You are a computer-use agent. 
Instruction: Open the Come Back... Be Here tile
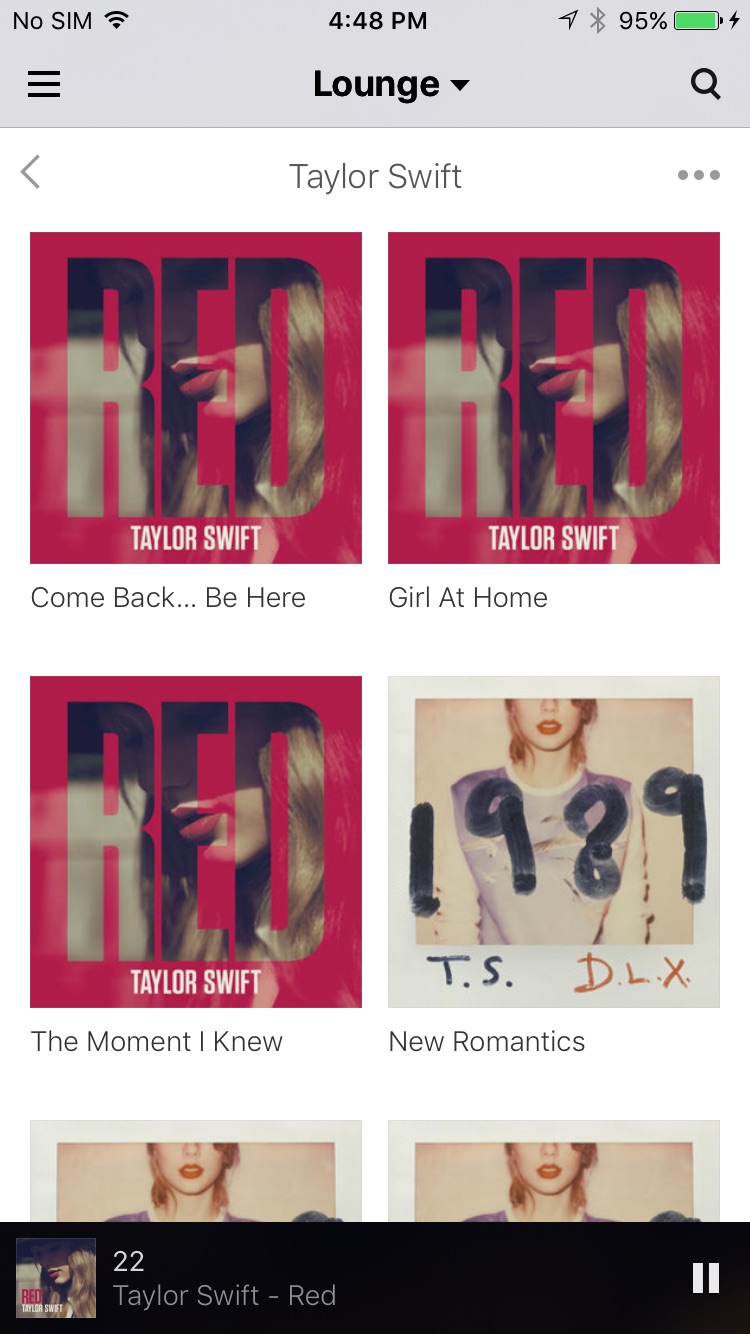196,423
